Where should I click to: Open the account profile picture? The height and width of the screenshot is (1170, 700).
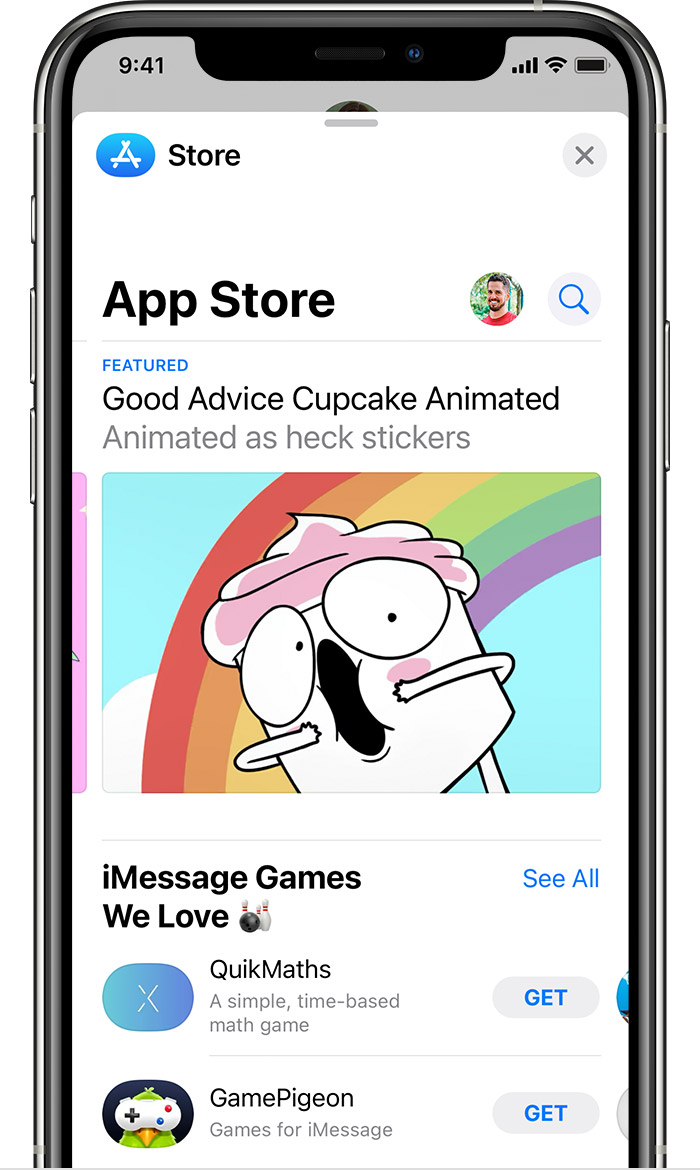tap(496, 299)
